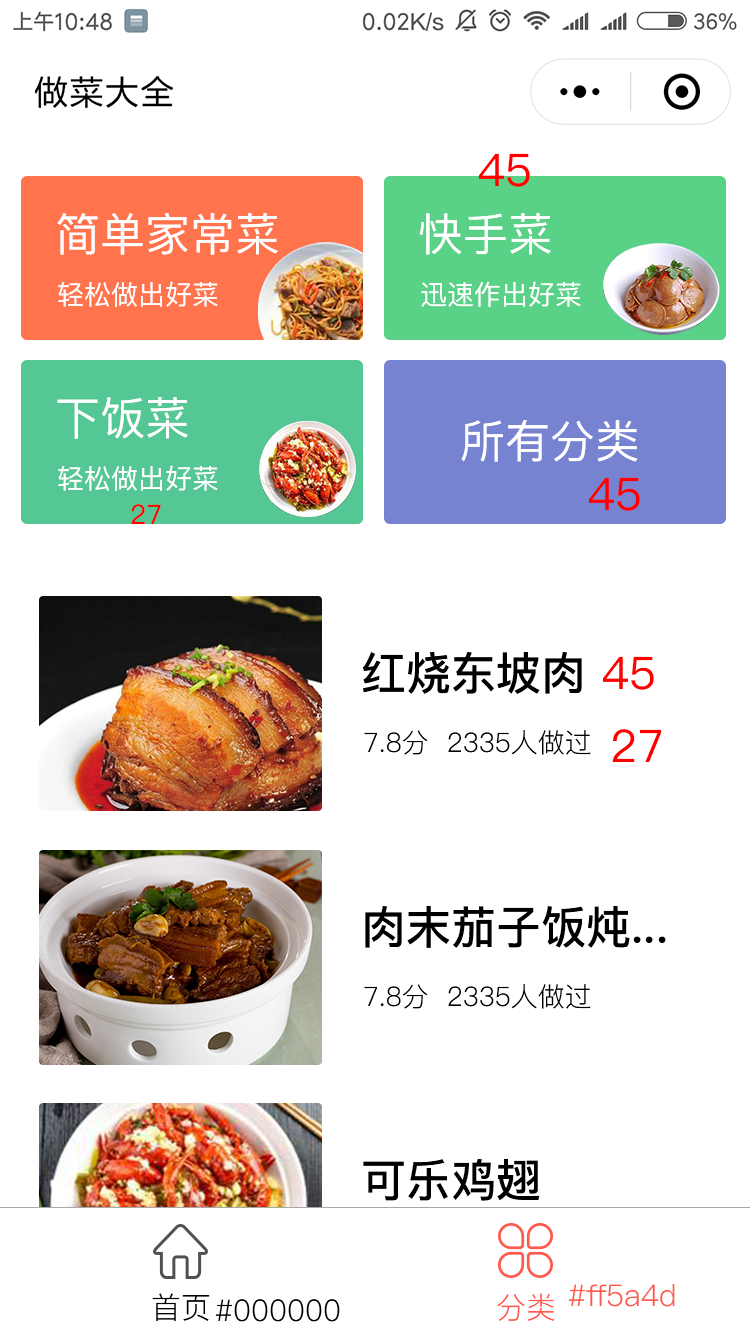Image resolution: width=750 pixels, height=1334 pixels.
Task: Open the 快手菜 category card
Action: 555,258
